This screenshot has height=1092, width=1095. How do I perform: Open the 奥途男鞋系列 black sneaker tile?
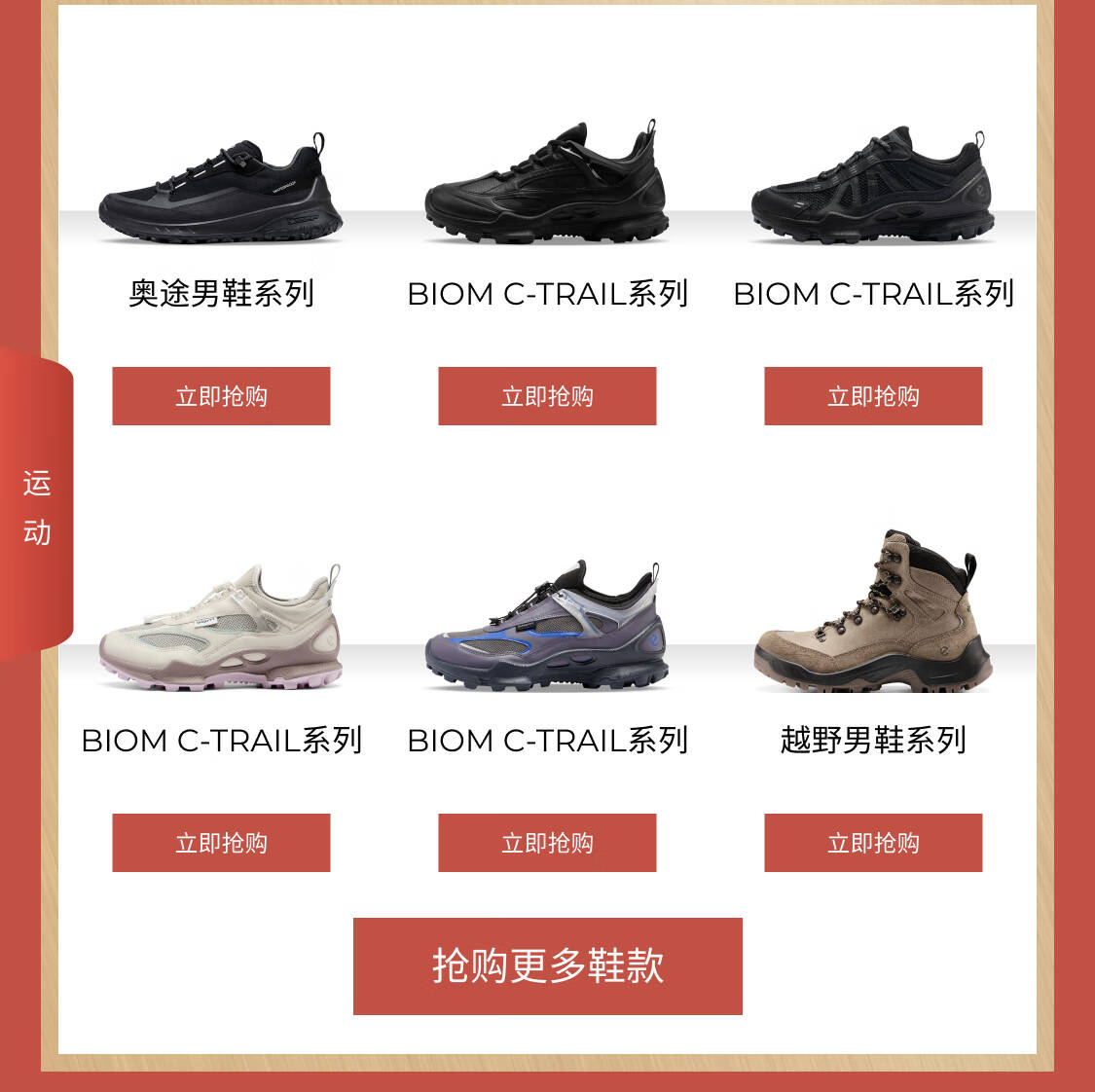click(x=221, y=190)
